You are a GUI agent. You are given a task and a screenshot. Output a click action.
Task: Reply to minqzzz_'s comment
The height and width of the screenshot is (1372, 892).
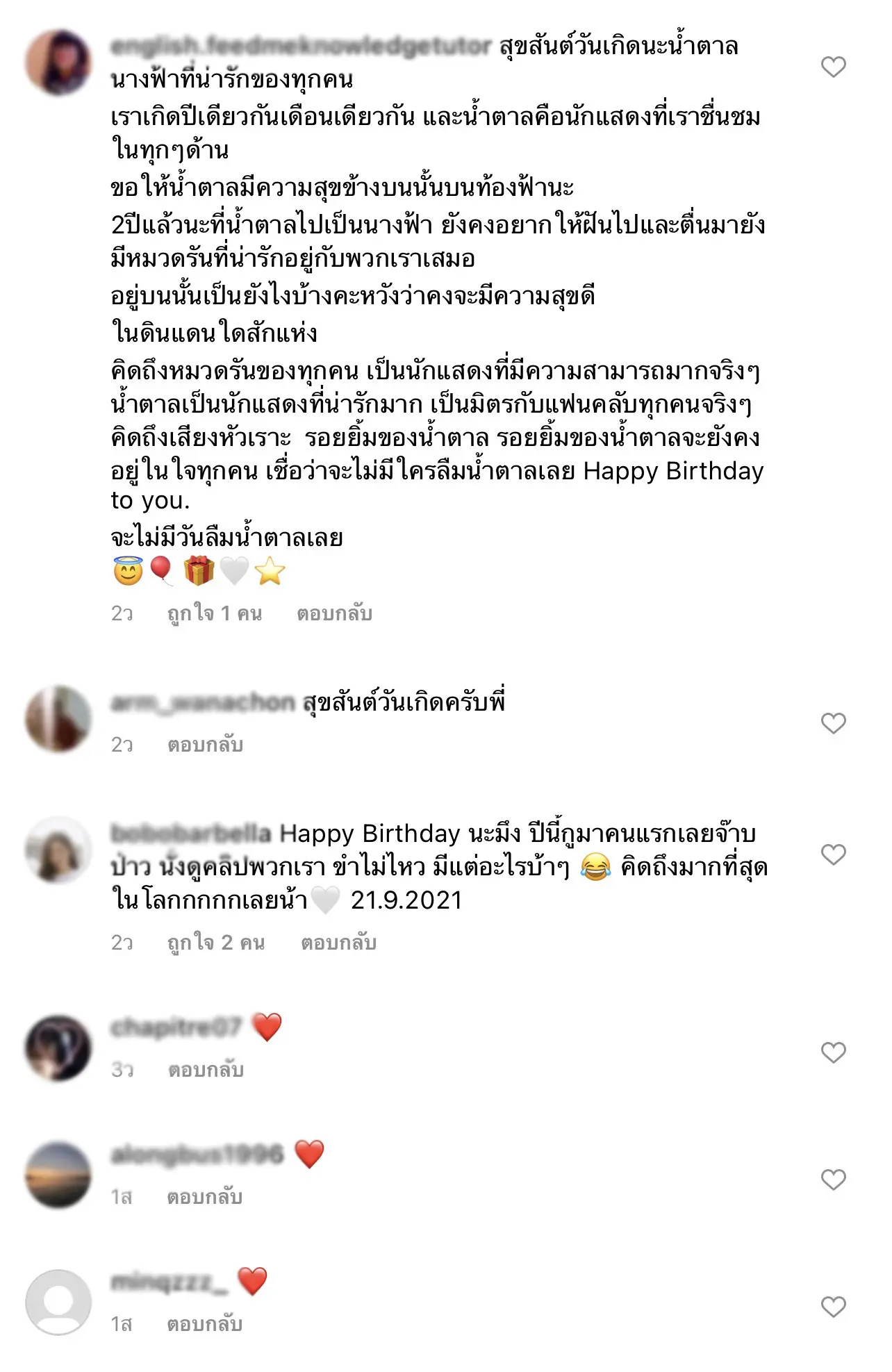[204, 1324]
